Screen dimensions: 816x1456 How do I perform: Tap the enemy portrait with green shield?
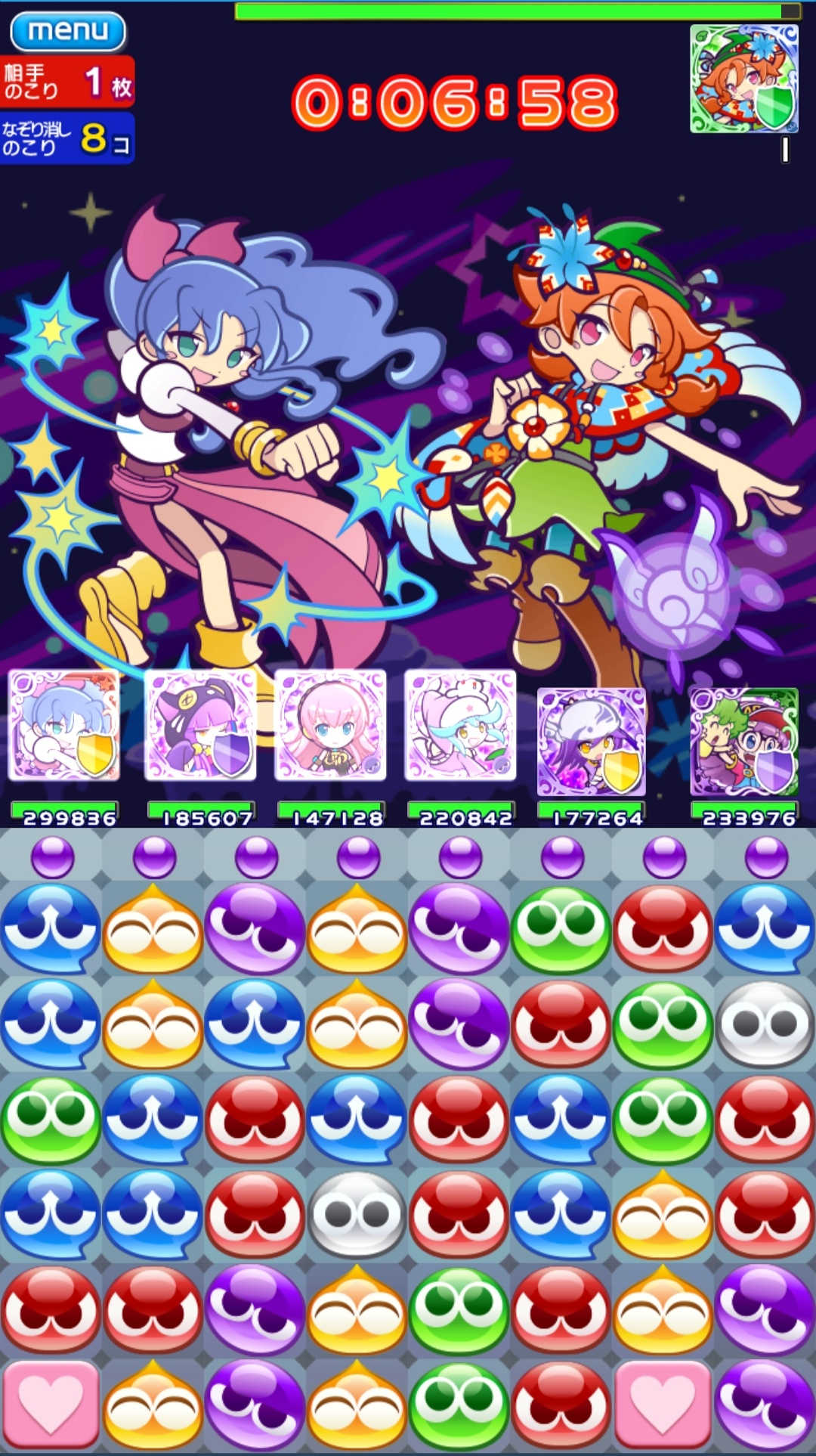click(x=744, y=79)
